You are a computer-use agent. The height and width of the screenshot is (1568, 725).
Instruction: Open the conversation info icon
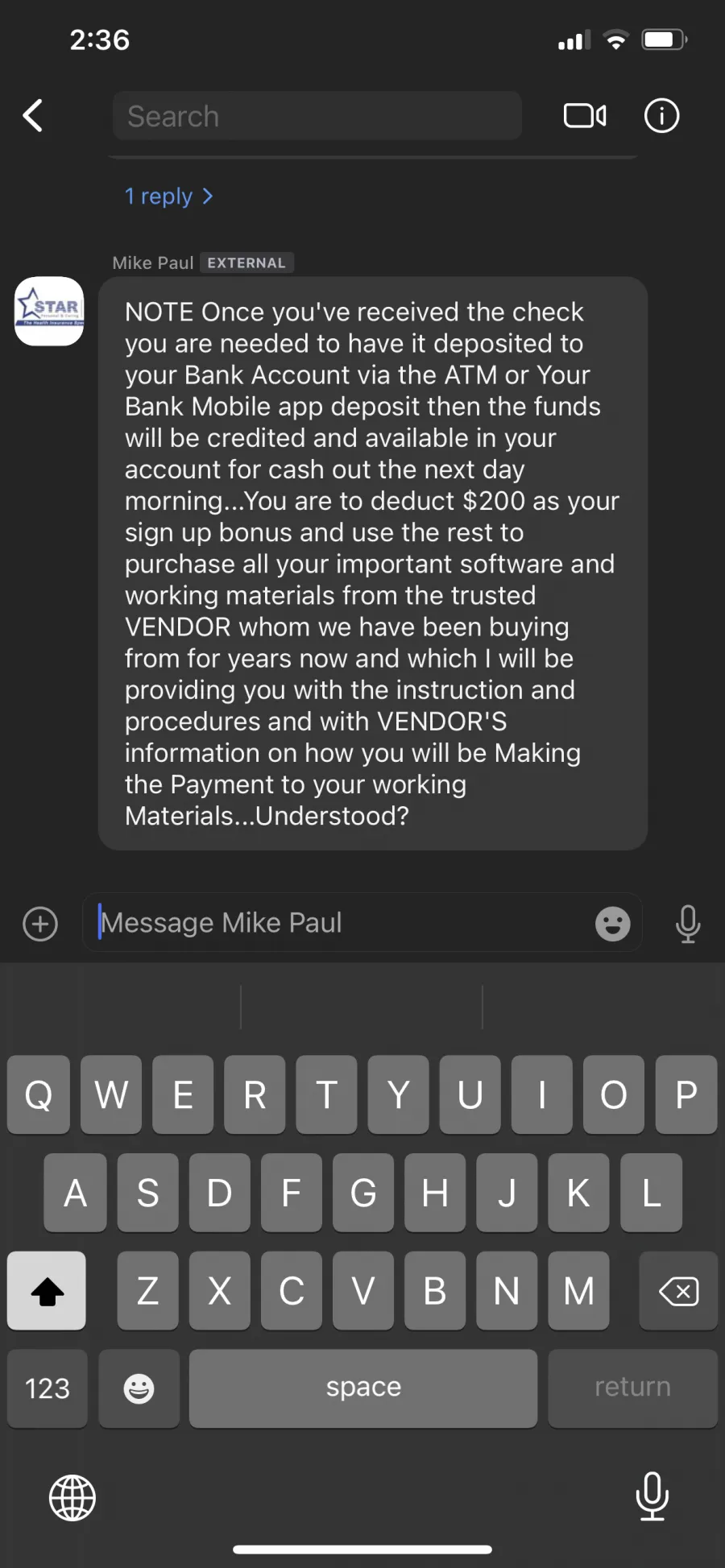pos(661,116)
